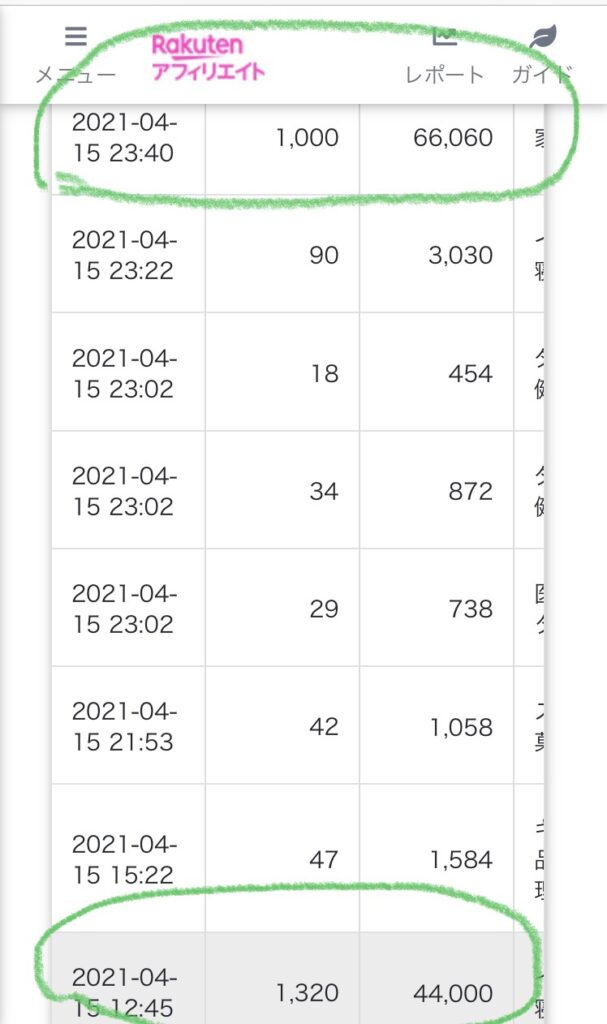
Task: Tap the Rakuten アフィリエイト logo
Action: pyautogui.click(x=208, y=57)
